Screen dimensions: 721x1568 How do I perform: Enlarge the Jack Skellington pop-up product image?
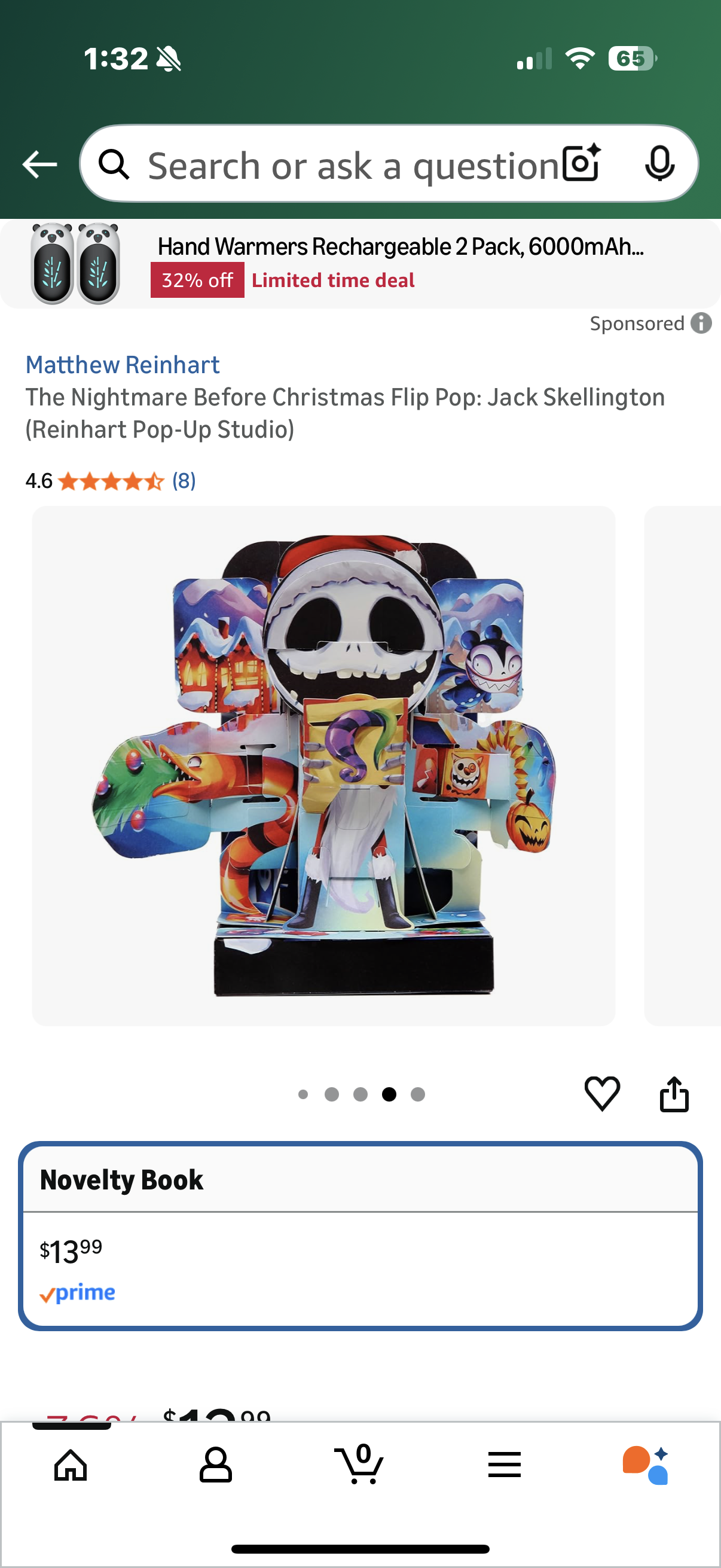click(x=323, y=765)
